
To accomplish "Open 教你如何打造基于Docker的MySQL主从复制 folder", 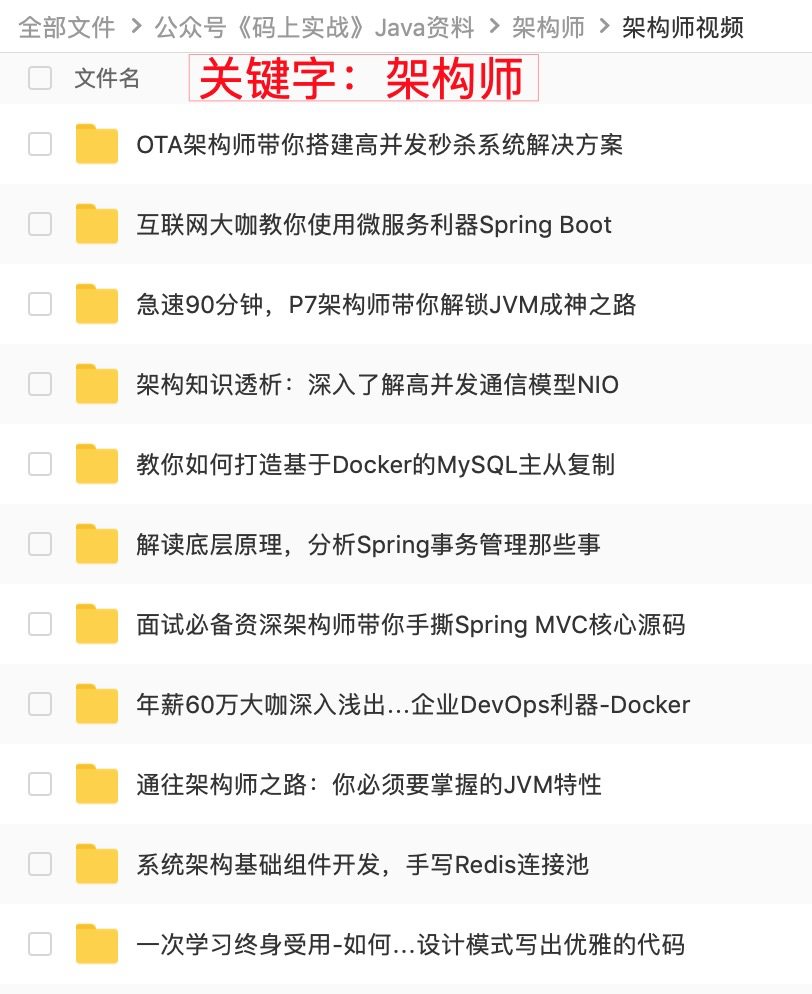I will pyautogui.click(x=375, y=465).
